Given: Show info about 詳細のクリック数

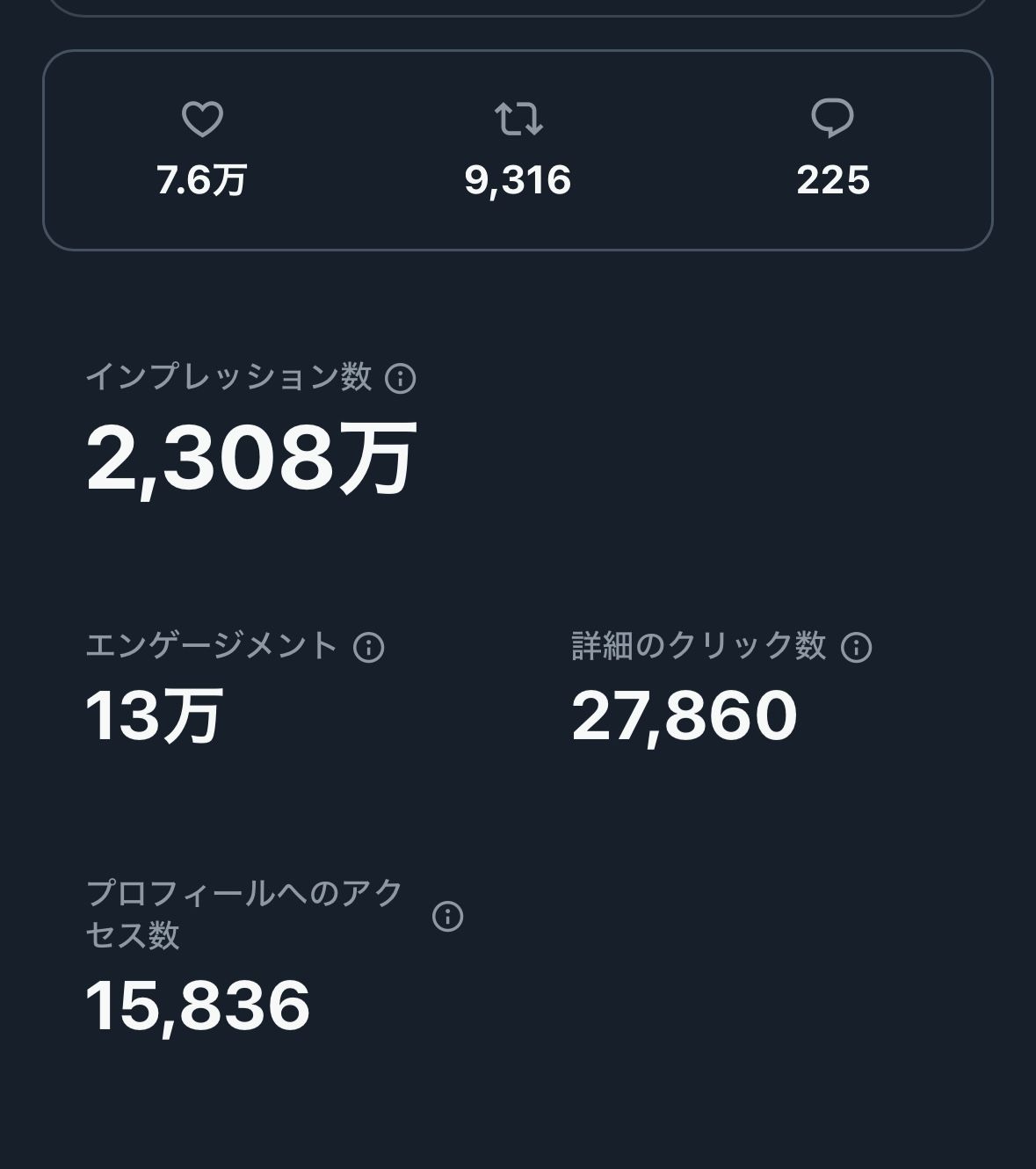Looking at the screenshot, I should [x=856, y=648].
